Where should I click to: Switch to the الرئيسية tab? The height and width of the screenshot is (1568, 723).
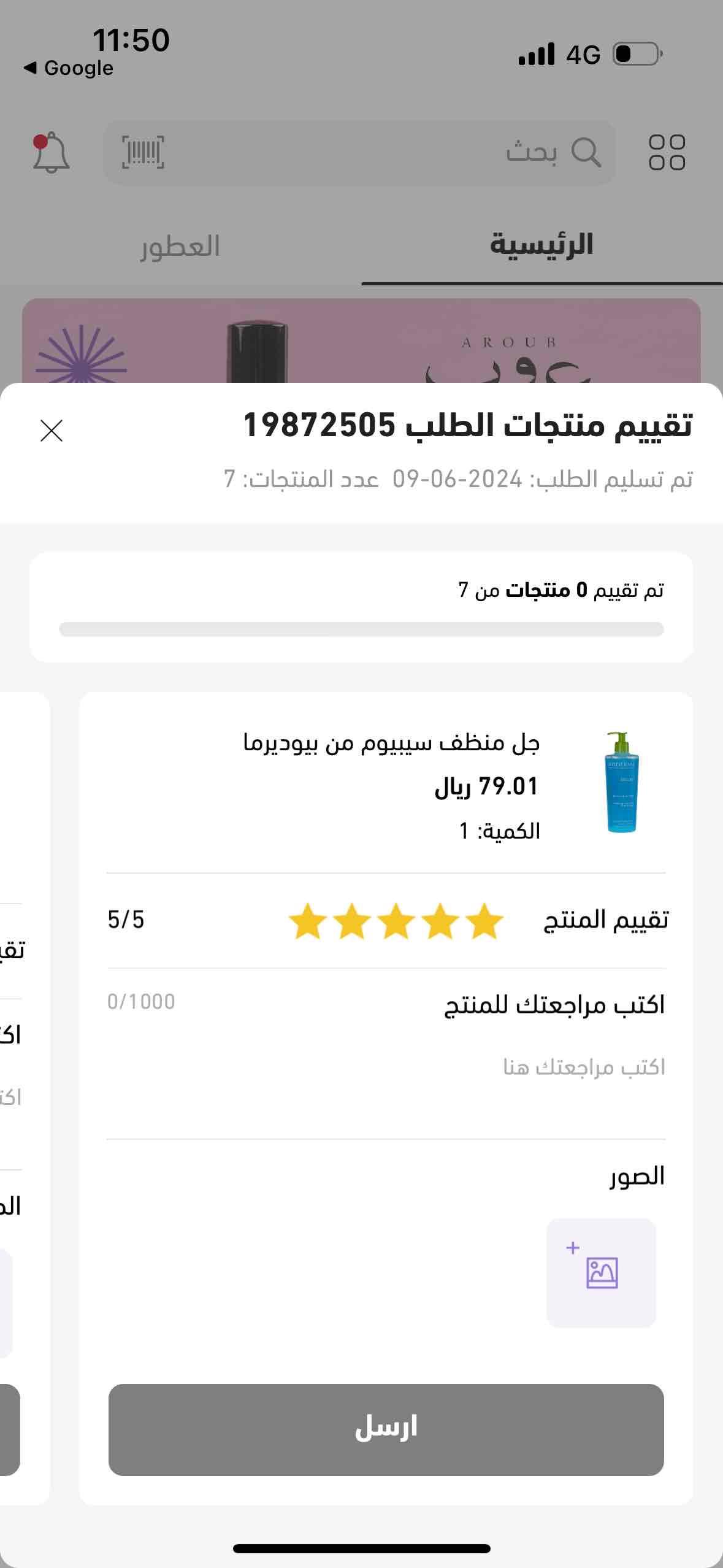(x=541, y=245)
